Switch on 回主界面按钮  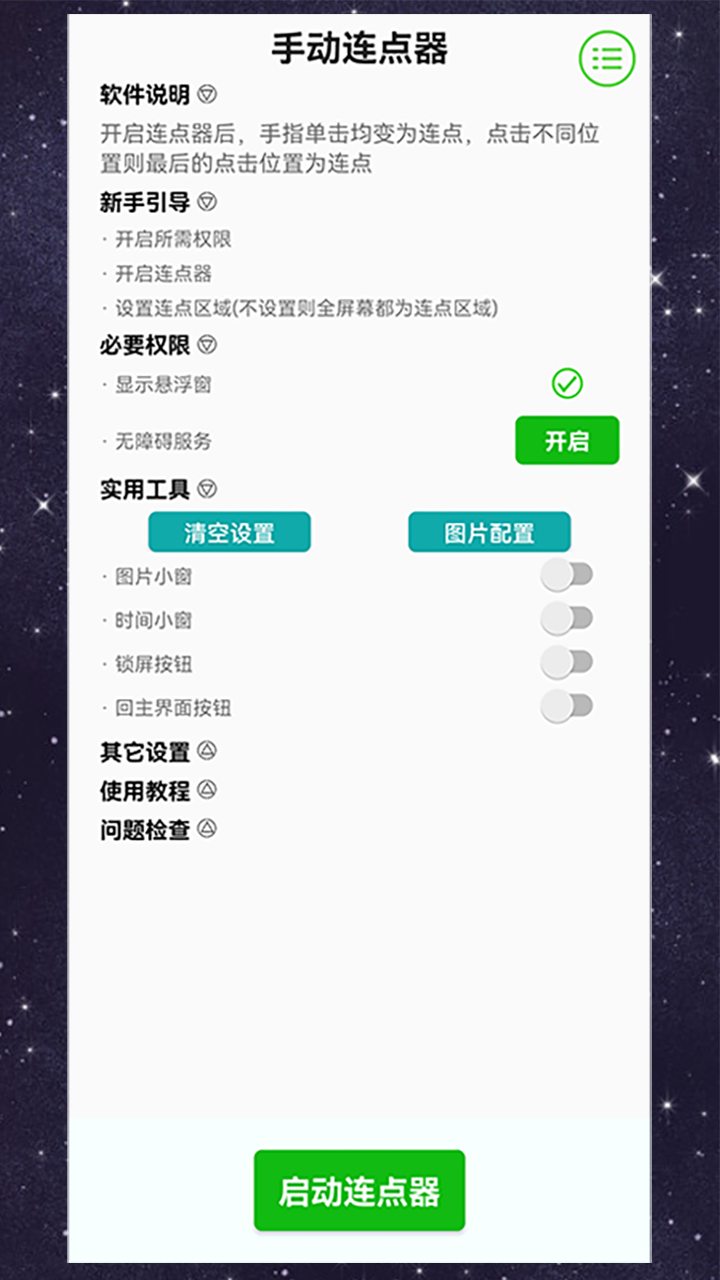(x=566, y=707)
